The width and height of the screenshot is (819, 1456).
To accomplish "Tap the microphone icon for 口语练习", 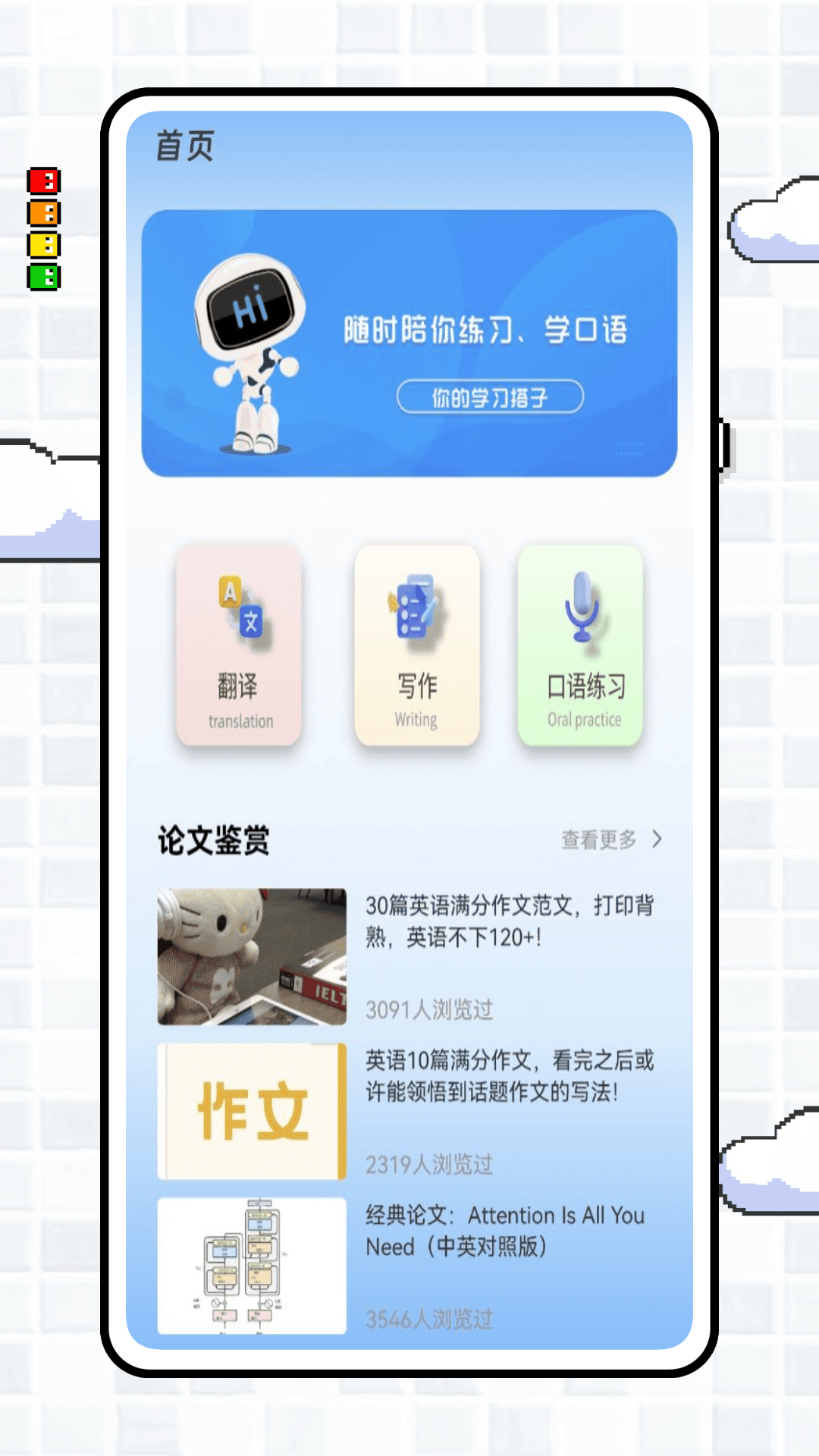I will click(580, 648).
